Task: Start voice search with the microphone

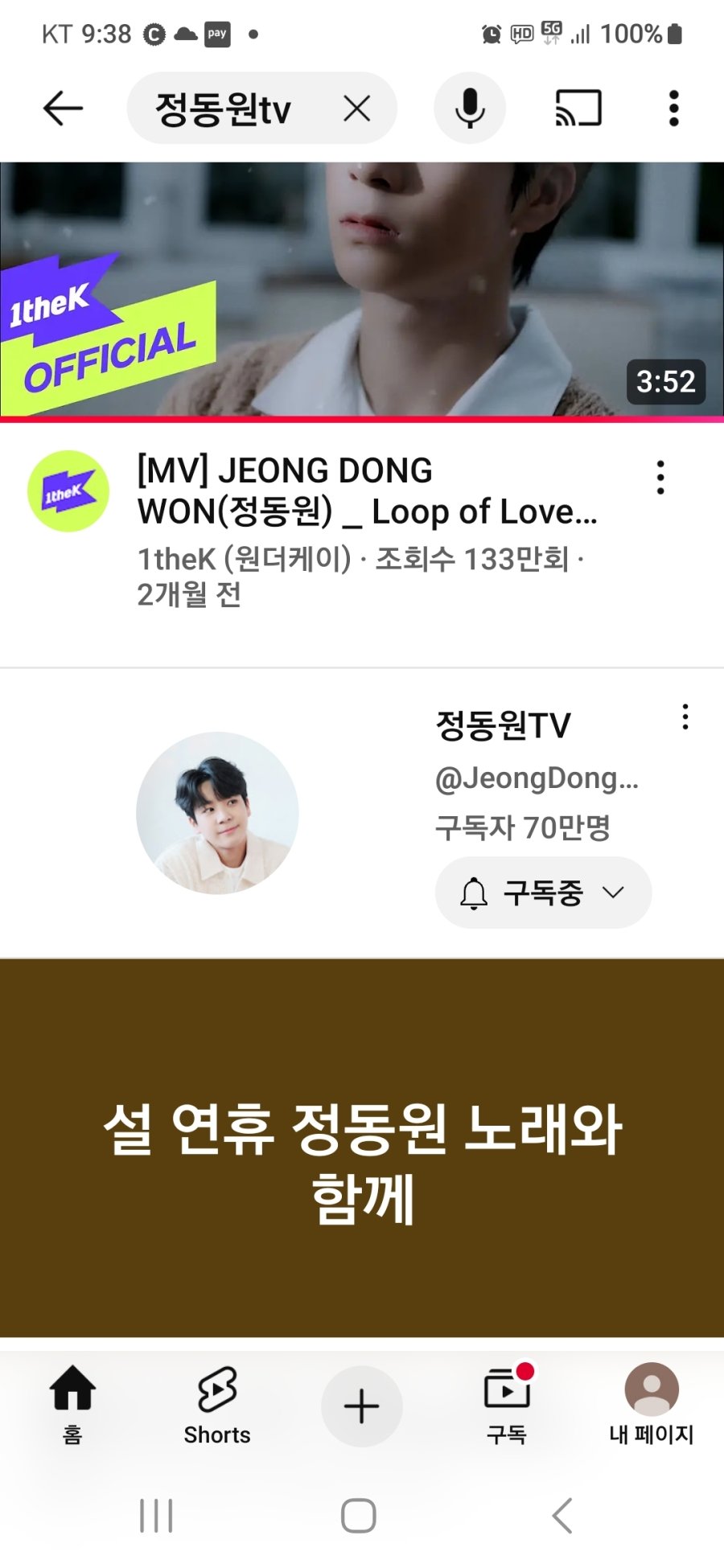Action: coord(470,109)
